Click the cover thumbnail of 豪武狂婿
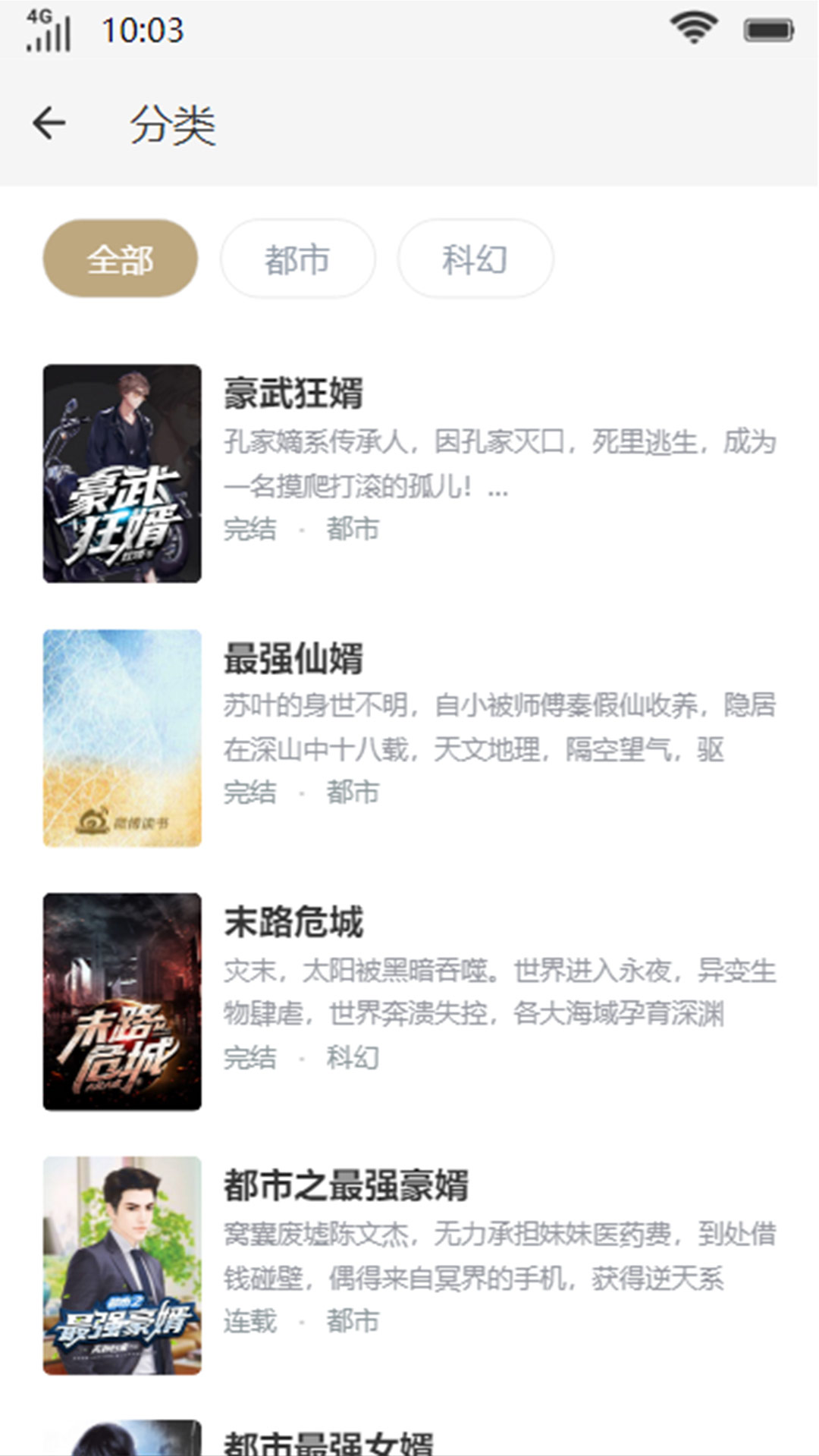 [x=124, y=472]
